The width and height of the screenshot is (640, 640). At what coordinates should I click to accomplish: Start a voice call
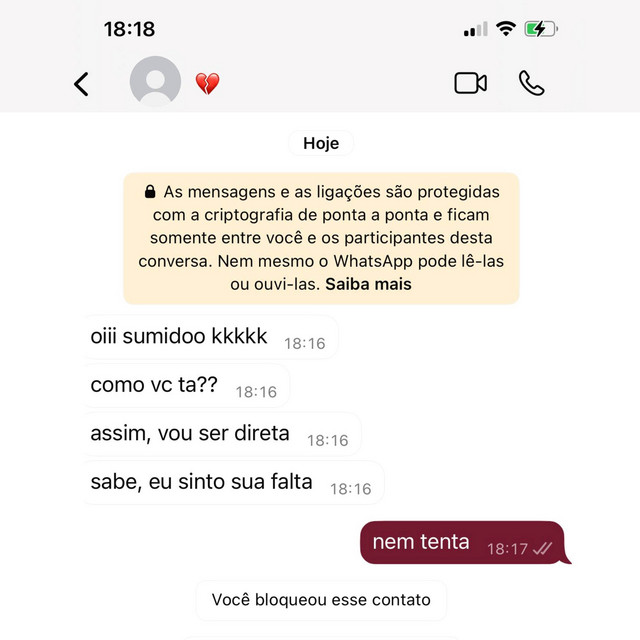(x=531, y=83)
